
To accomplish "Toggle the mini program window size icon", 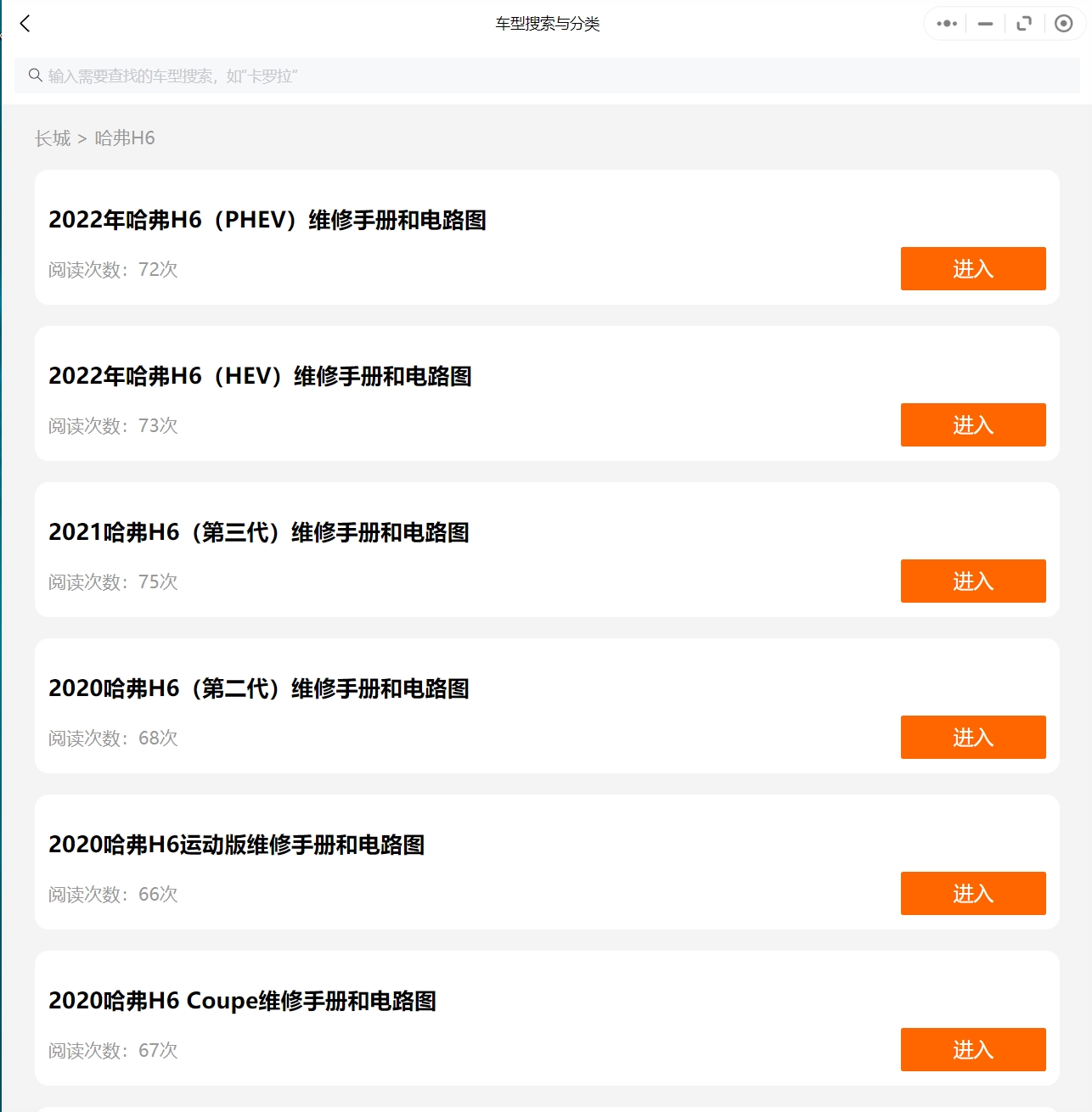I will (1024, 24).
